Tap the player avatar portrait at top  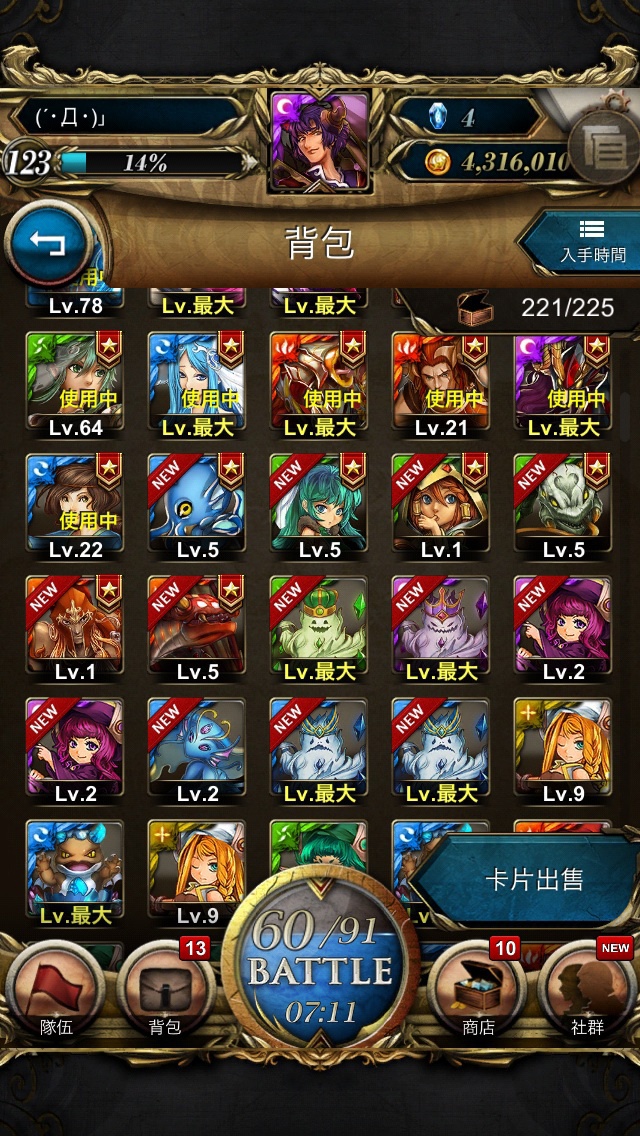point(320,143)
